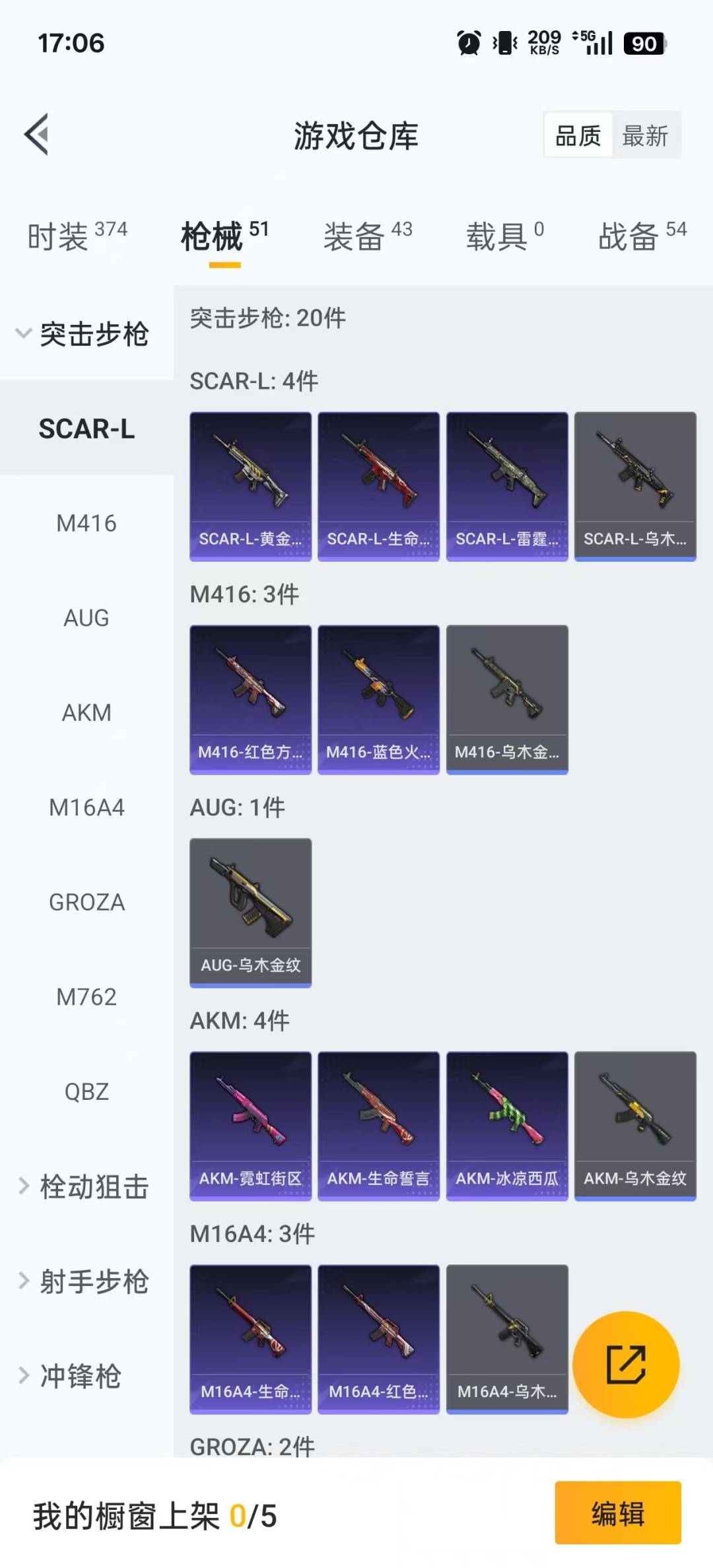Tap the 编辑 button

tap(617, 1513)
